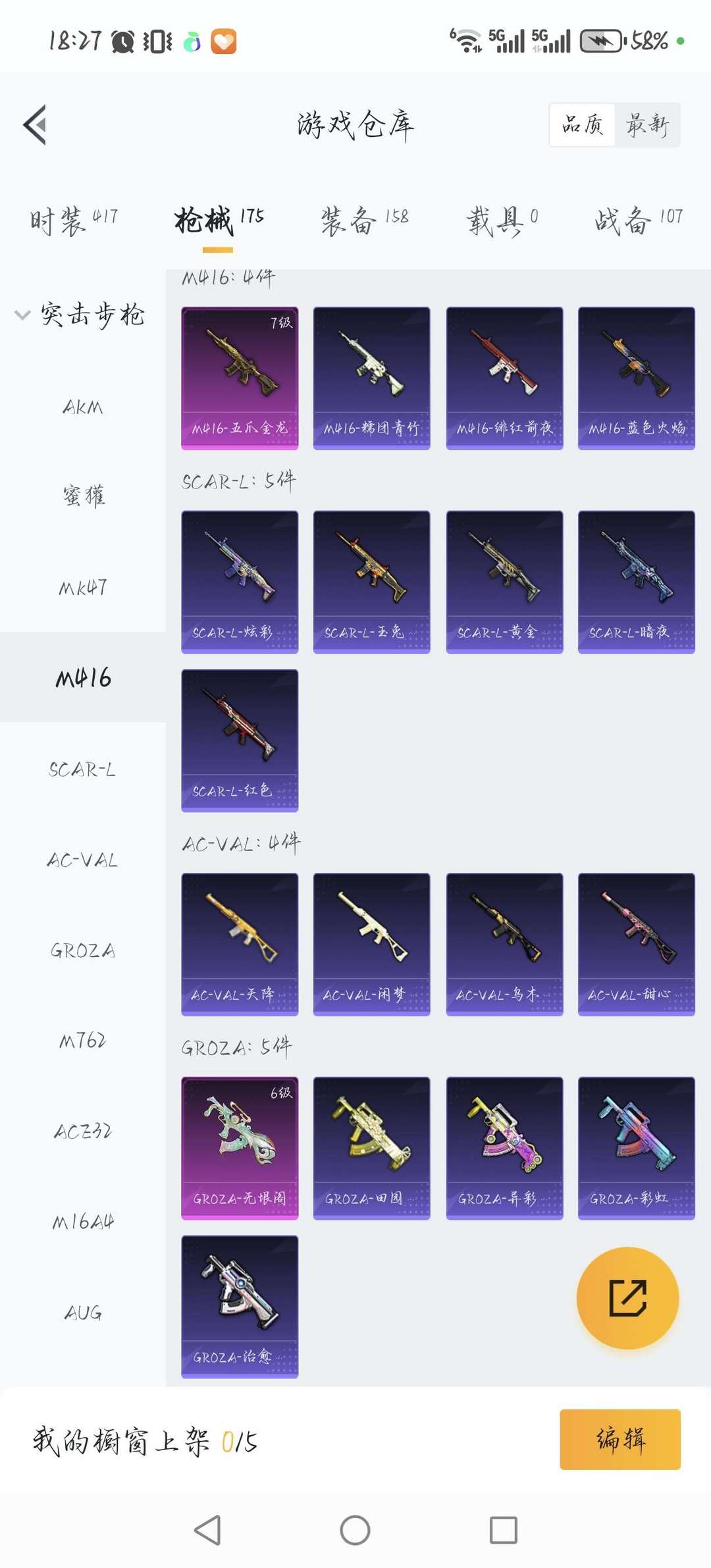Image resolution: width=711 pixels, height=1568 pixels.
Task: Tap the 编辑 button
Action: coord(619,1439)
